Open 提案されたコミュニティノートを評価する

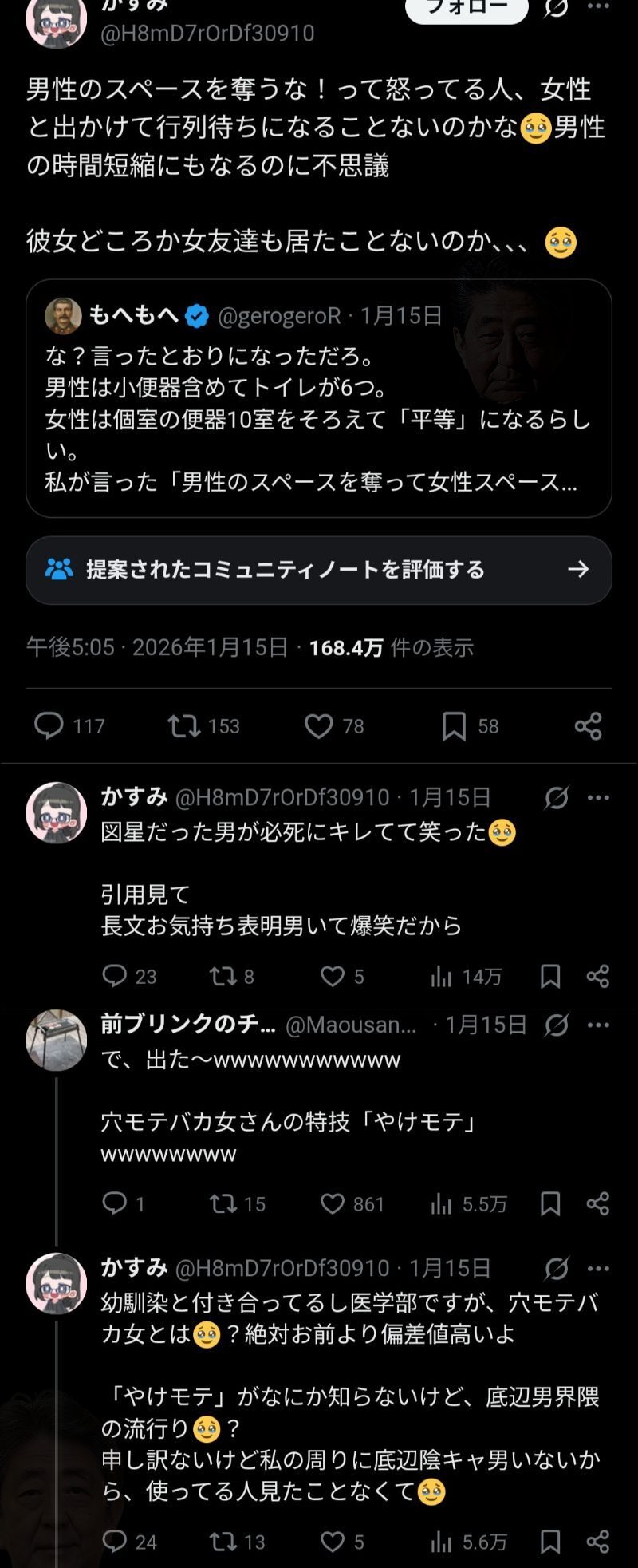coord(318,570)
